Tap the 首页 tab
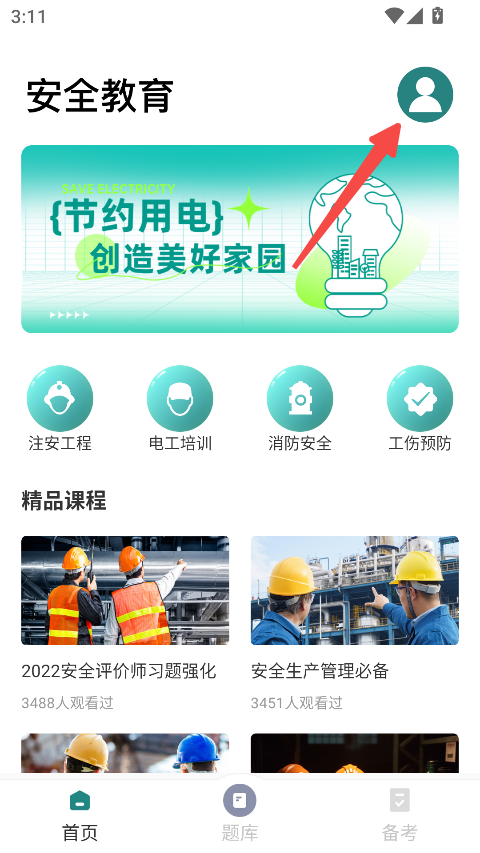480x853 pixels. coord(80,815)
